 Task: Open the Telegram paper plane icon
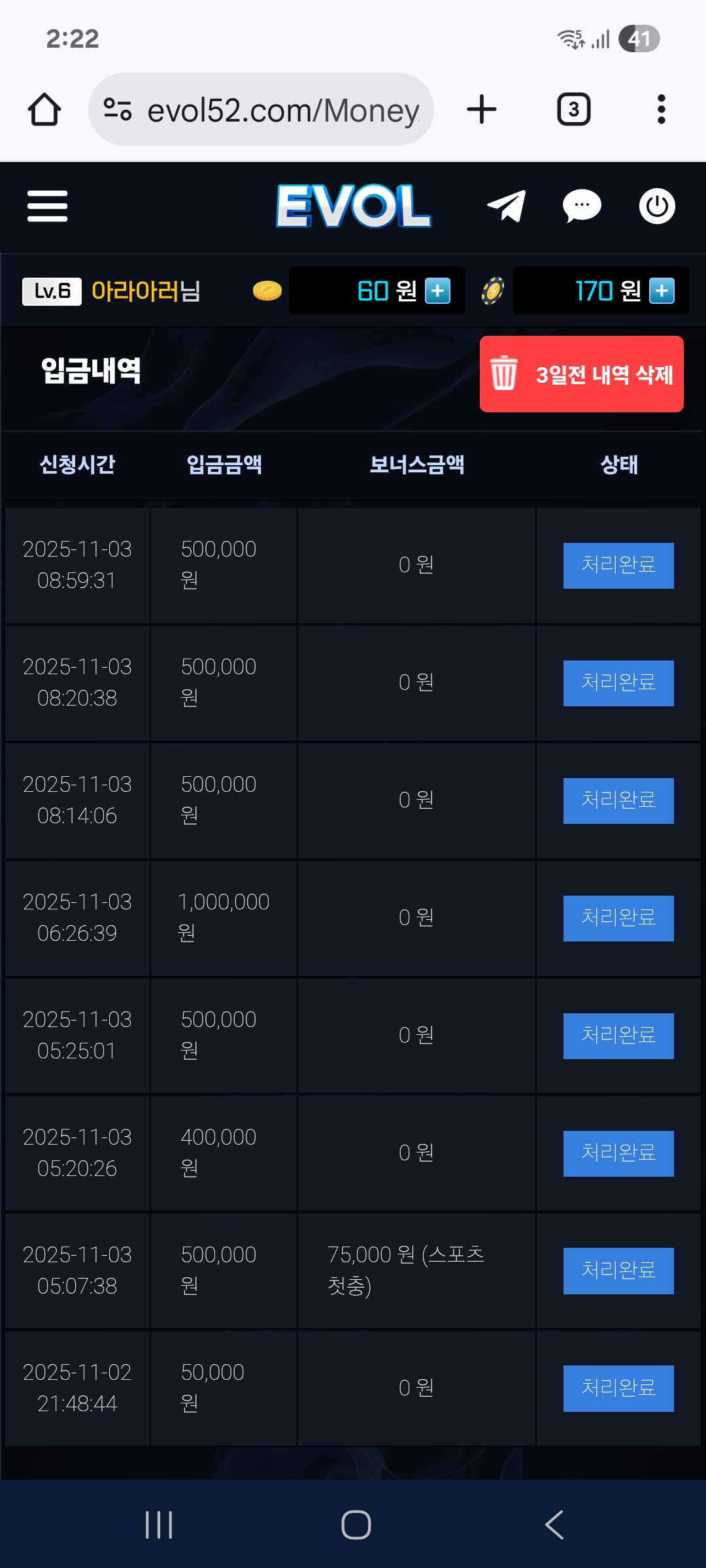pyautogui.click(x=507, y=206)
